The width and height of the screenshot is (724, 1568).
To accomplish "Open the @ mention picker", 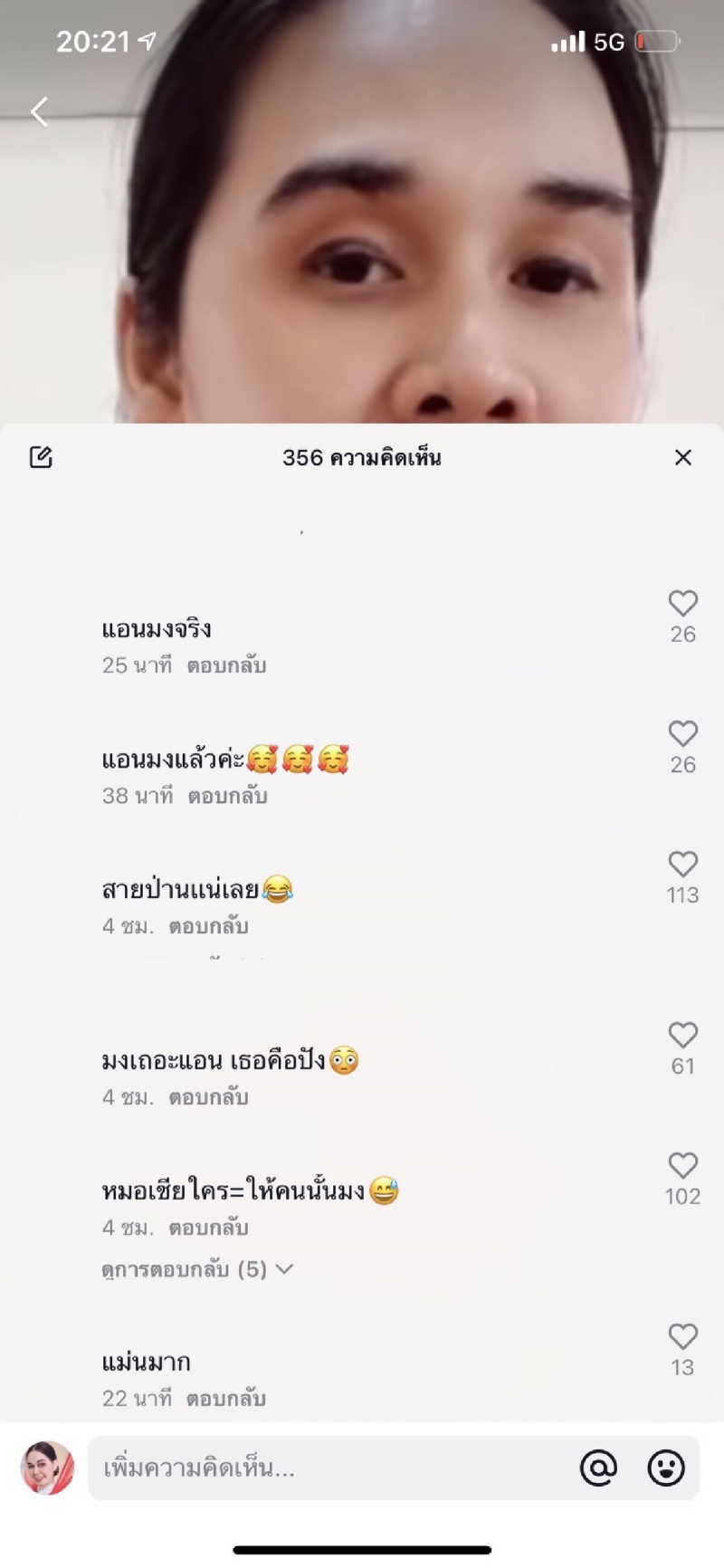I will (598, 1468).
